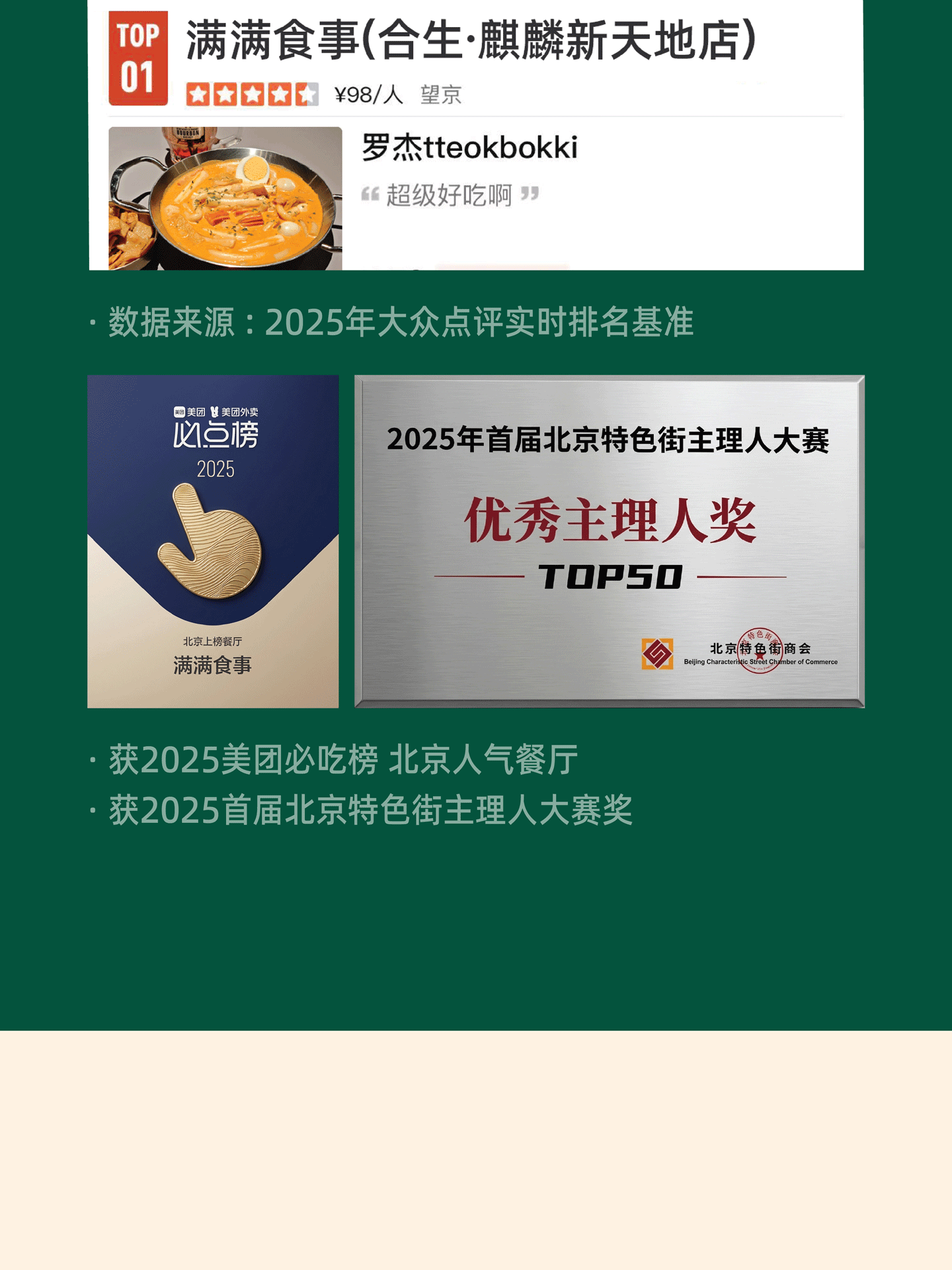Open the 满满食事 restaurant title
Image resolution: width=952 pixels, height=1270 pixels.
(466, 41)
